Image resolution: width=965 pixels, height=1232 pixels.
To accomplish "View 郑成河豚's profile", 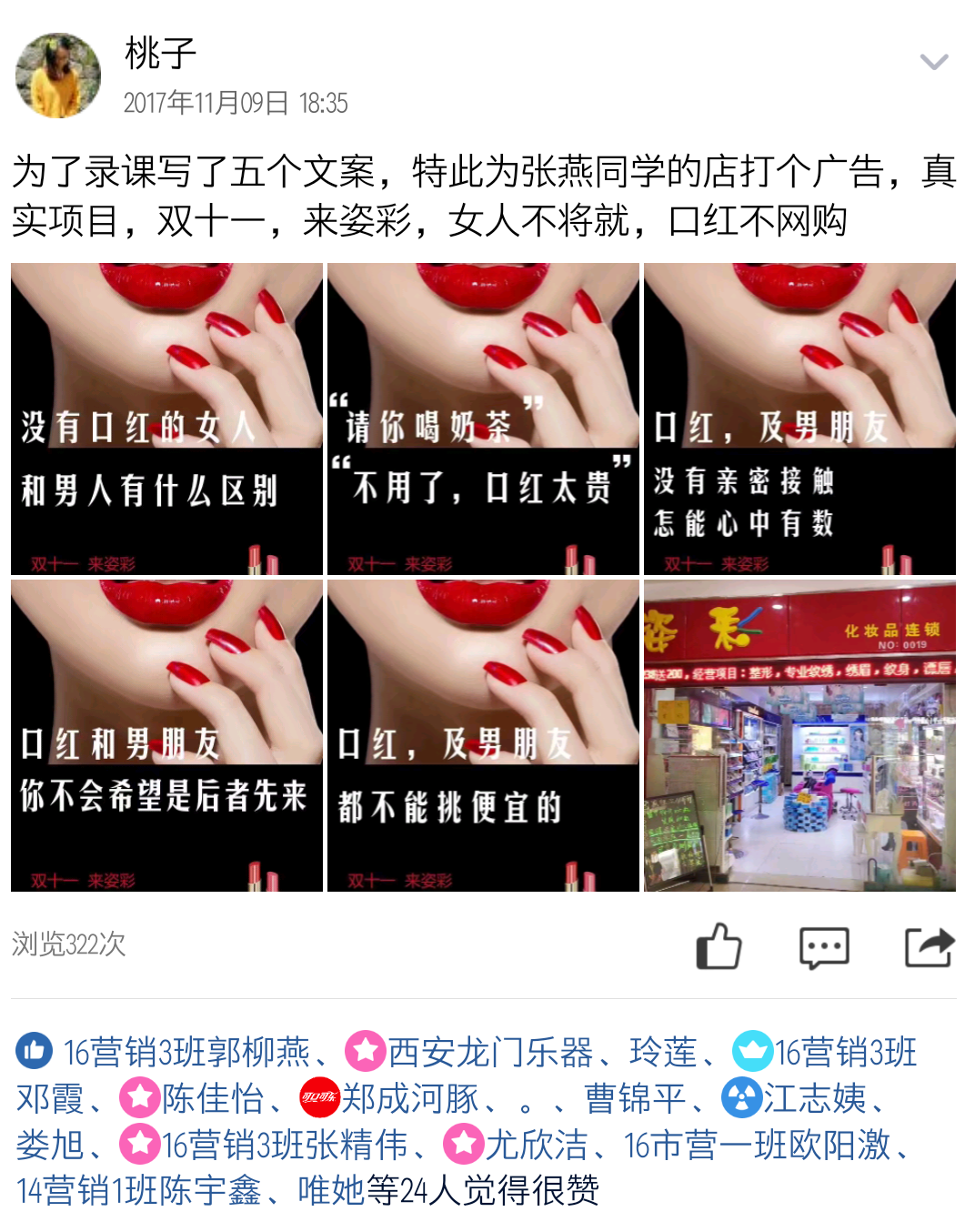I will (409, 1098).
